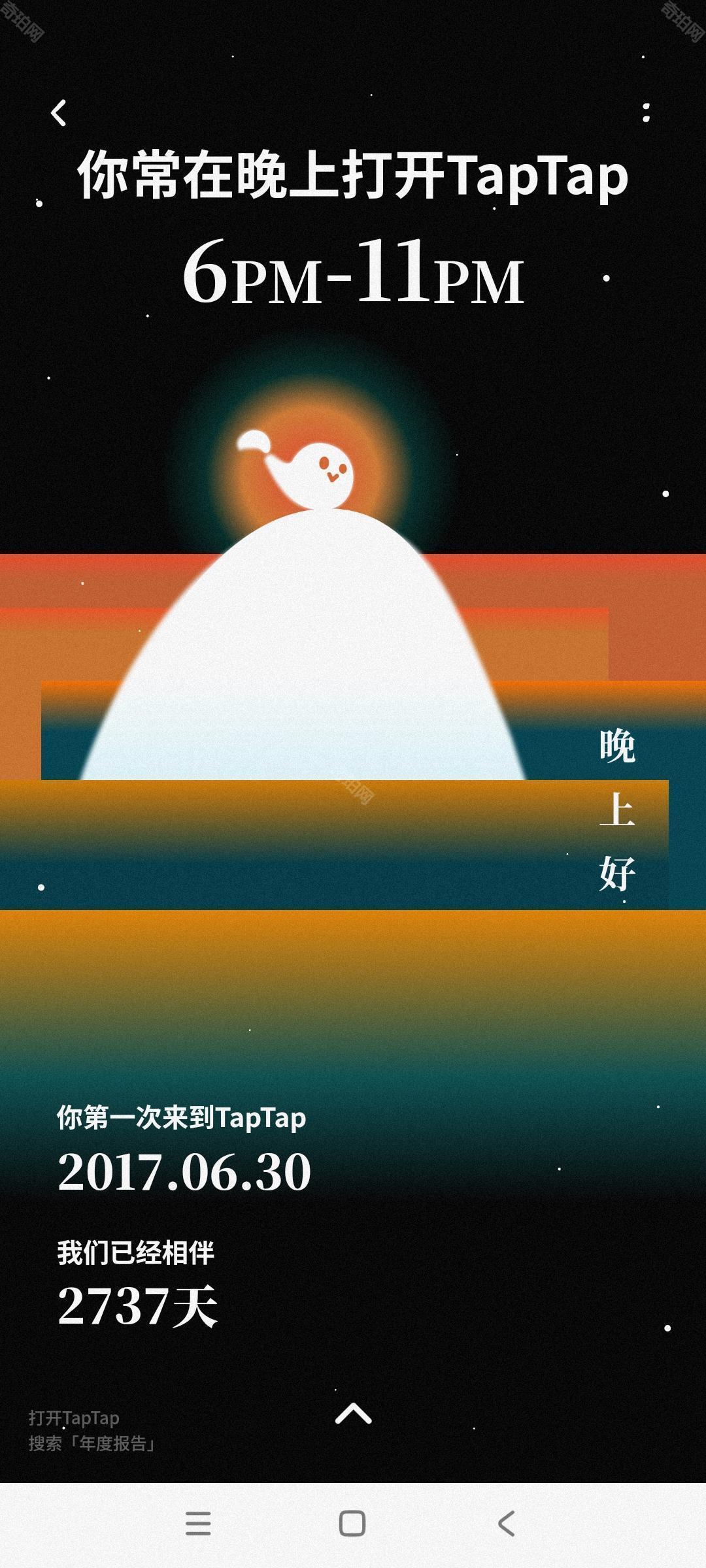Go to the home screen via navigation bar

pos(352,1524)
